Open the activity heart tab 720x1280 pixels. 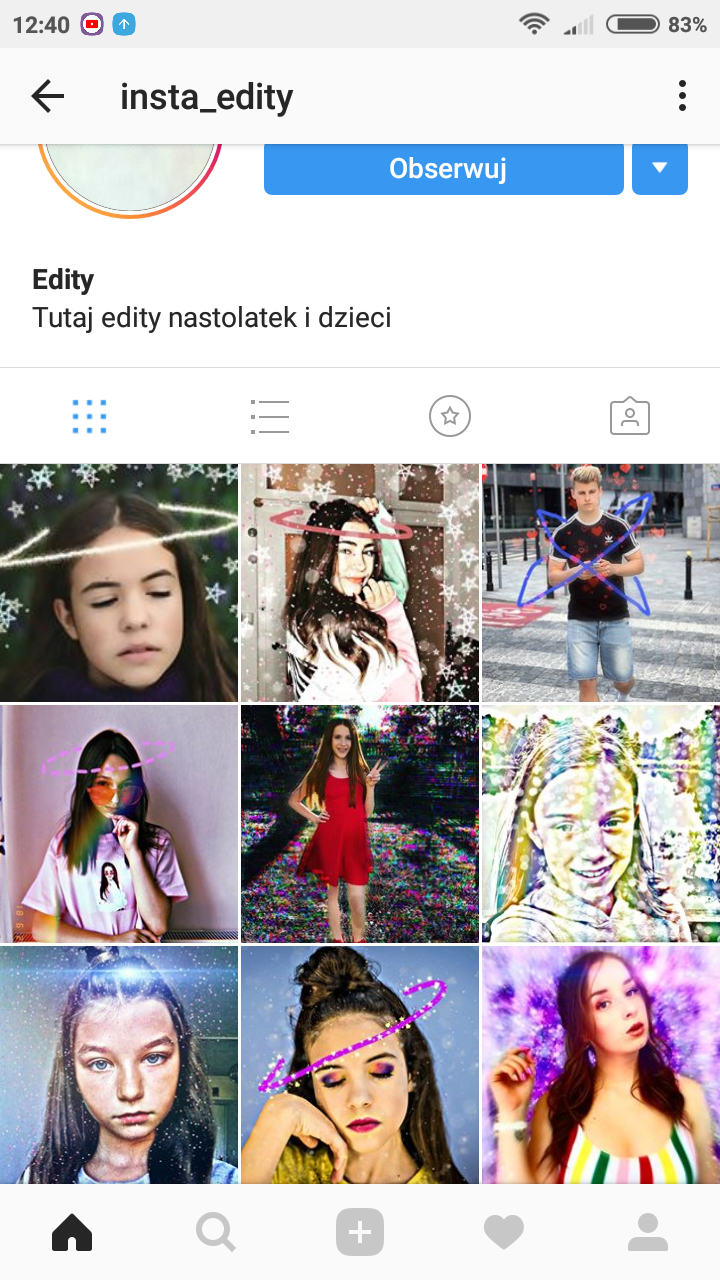[504, 1233]
